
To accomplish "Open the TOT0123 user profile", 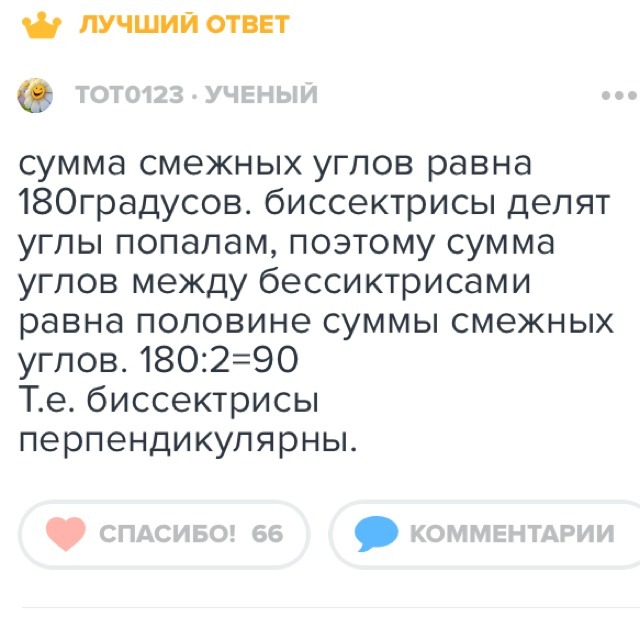I will point(128,95).
